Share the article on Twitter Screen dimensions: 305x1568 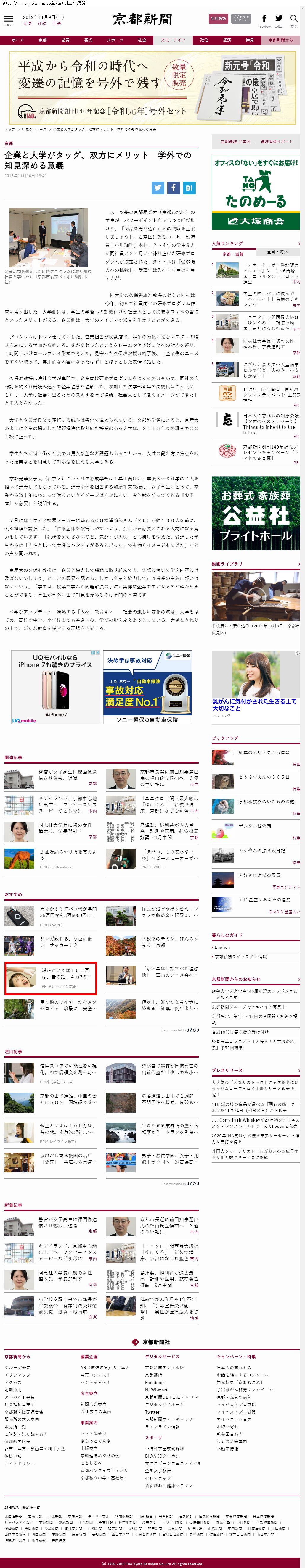(158, 188)
